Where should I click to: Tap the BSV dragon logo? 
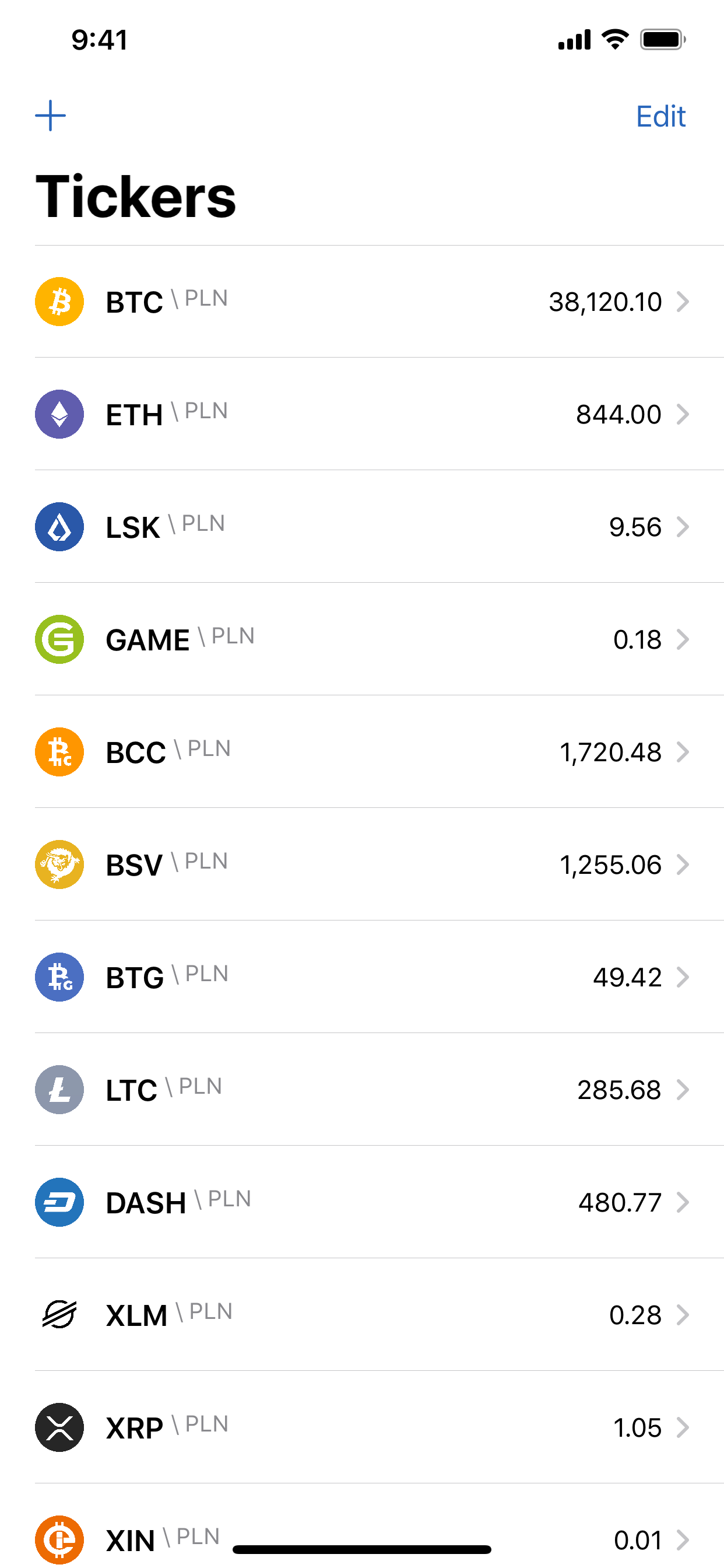point(59,864)
